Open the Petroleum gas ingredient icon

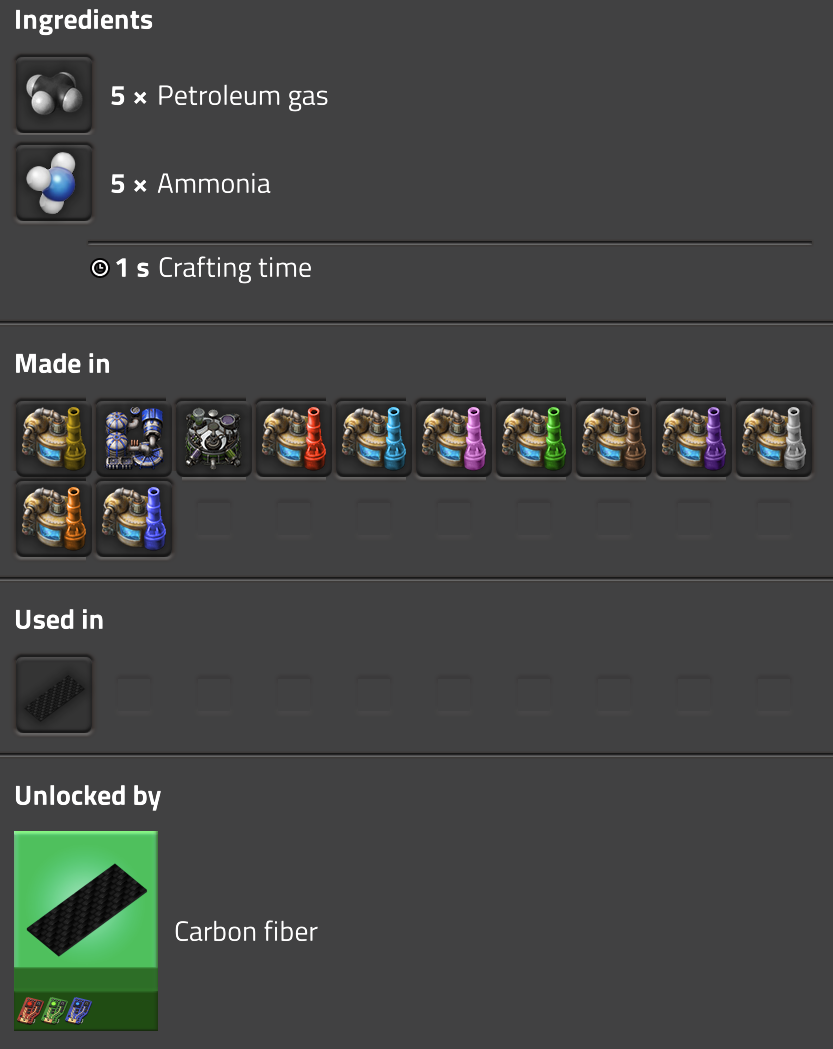54,95
